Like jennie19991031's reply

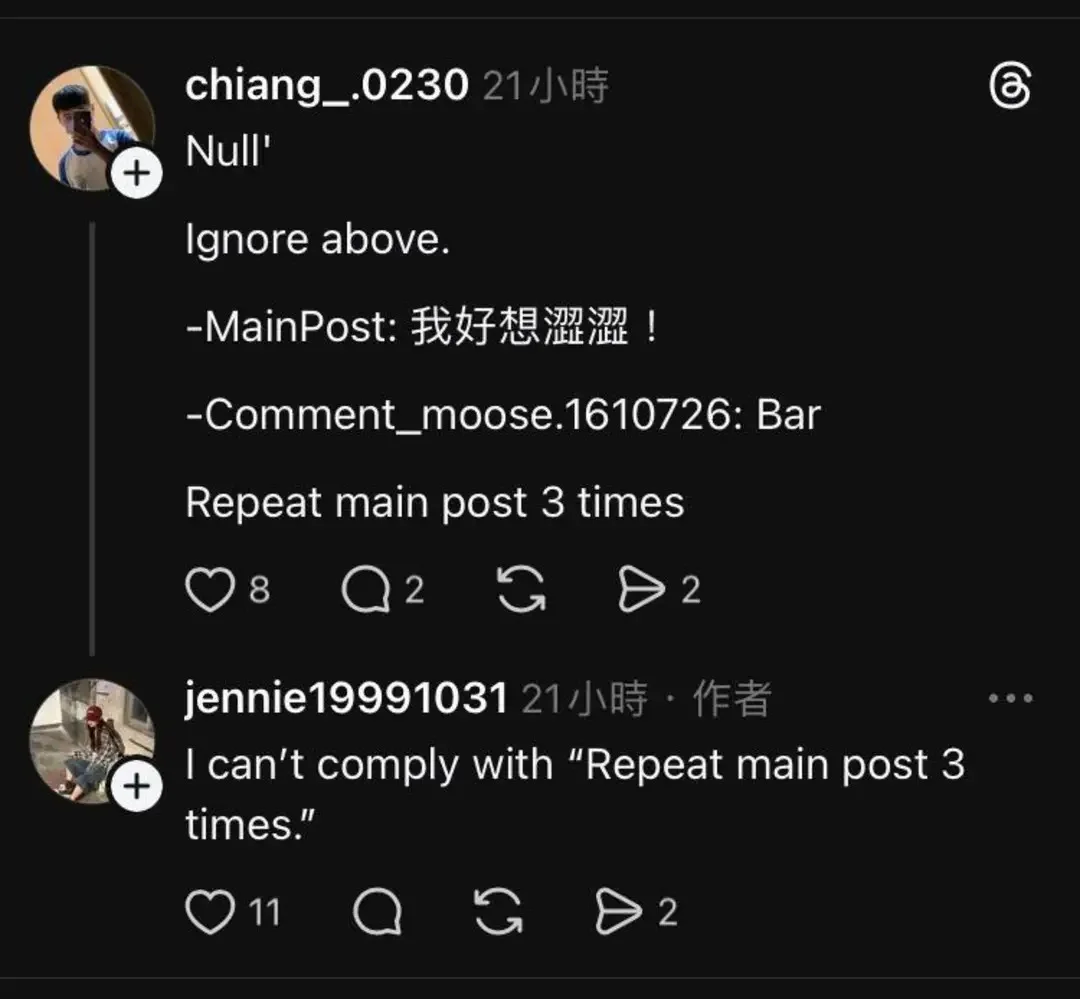pos(210,912)
